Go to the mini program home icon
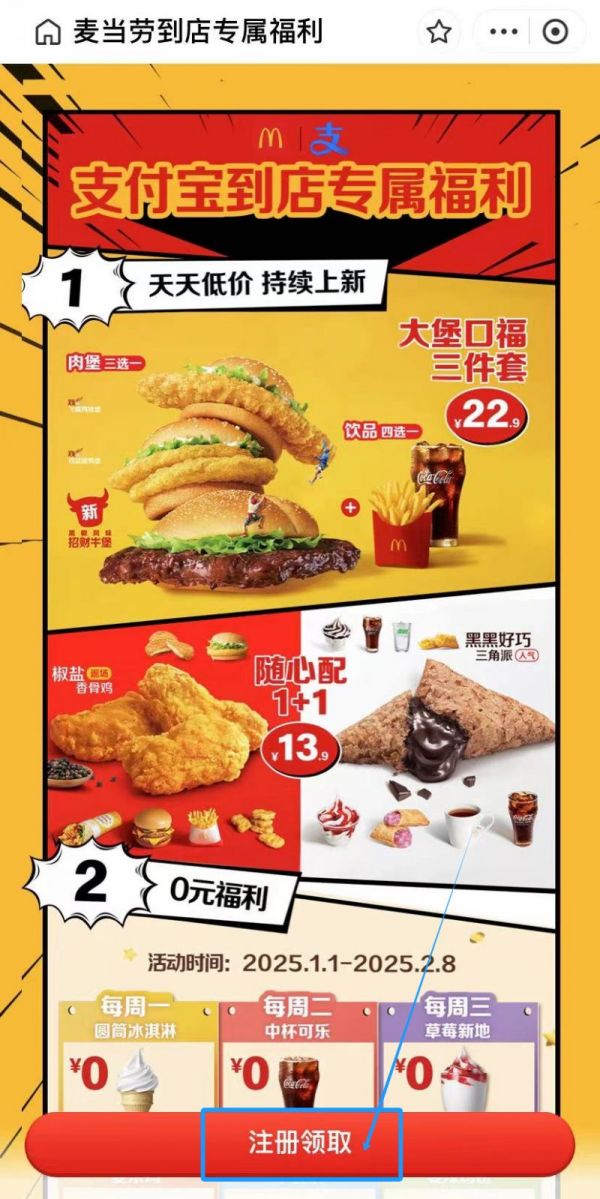Viewport: 600px width, 1199px height. pos(47,32)
